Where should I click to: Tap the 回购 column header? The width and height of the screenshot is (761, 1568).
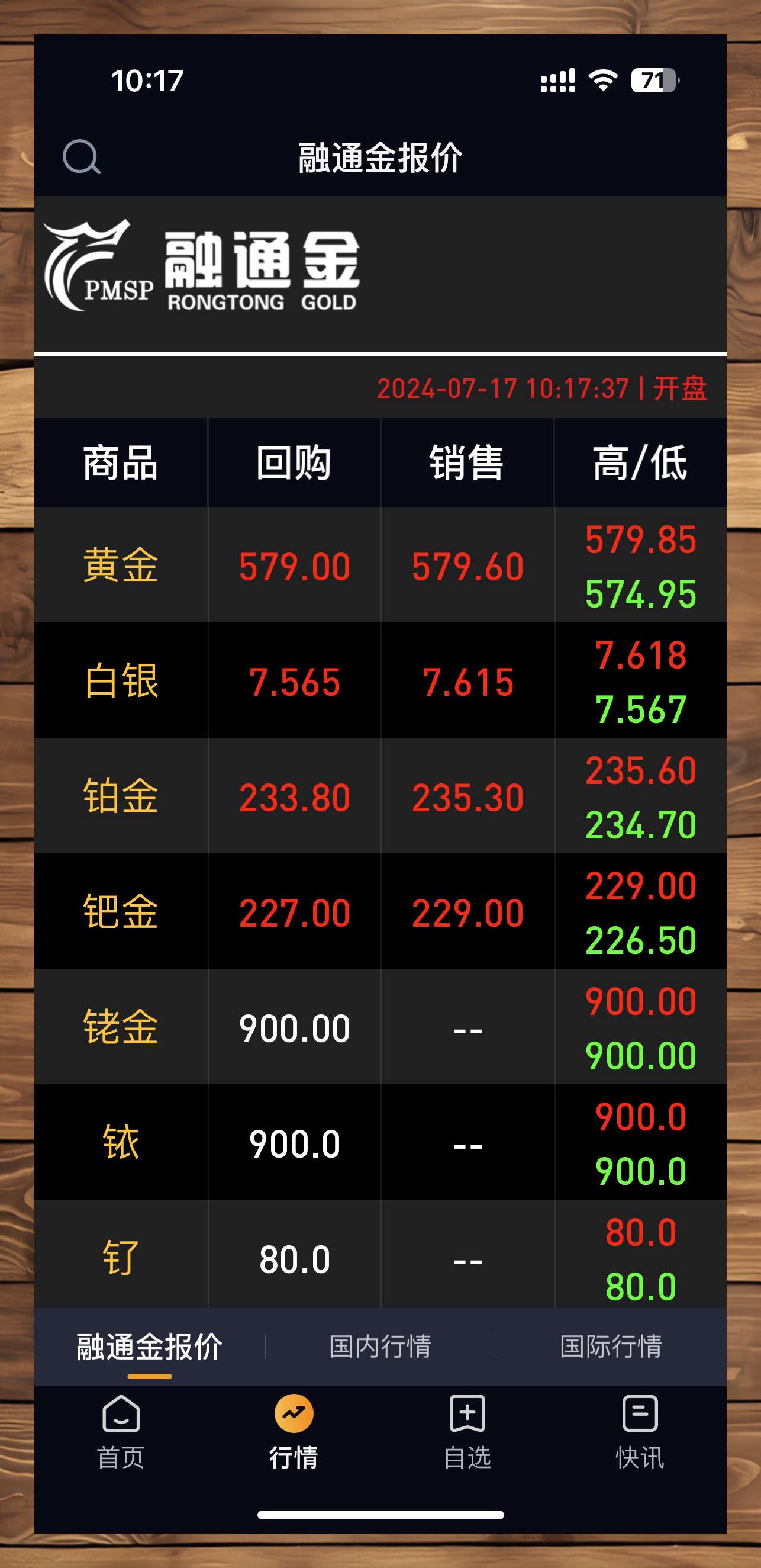294,462
